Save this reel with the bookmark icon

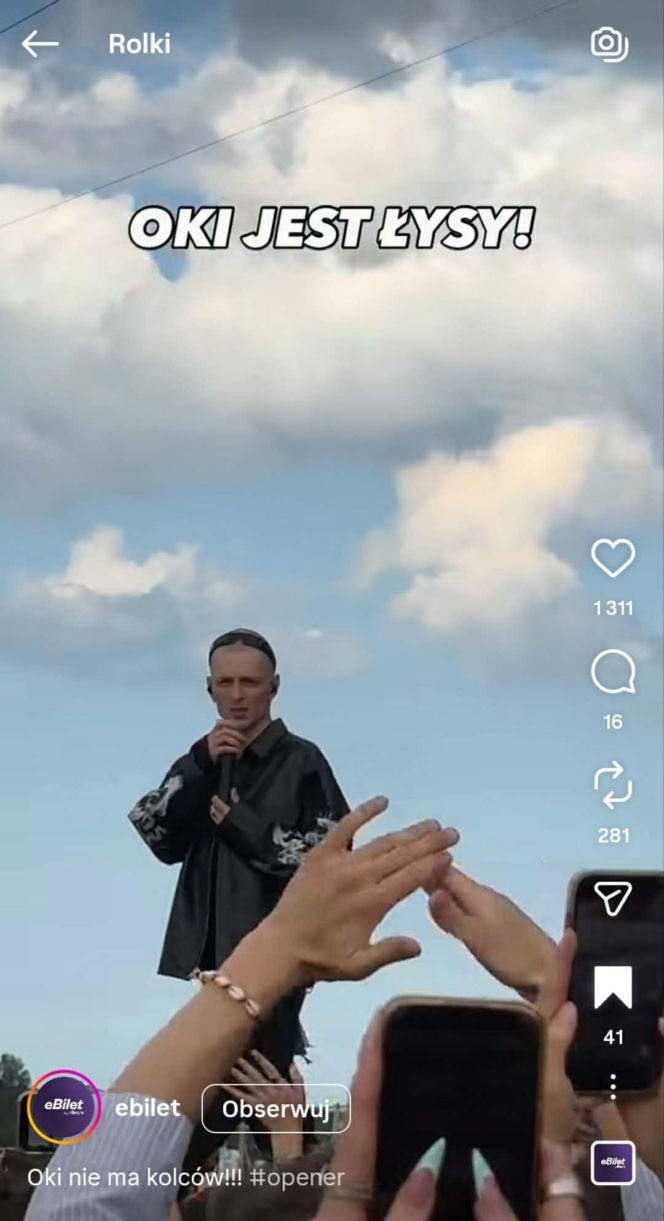tap(613, 988)
